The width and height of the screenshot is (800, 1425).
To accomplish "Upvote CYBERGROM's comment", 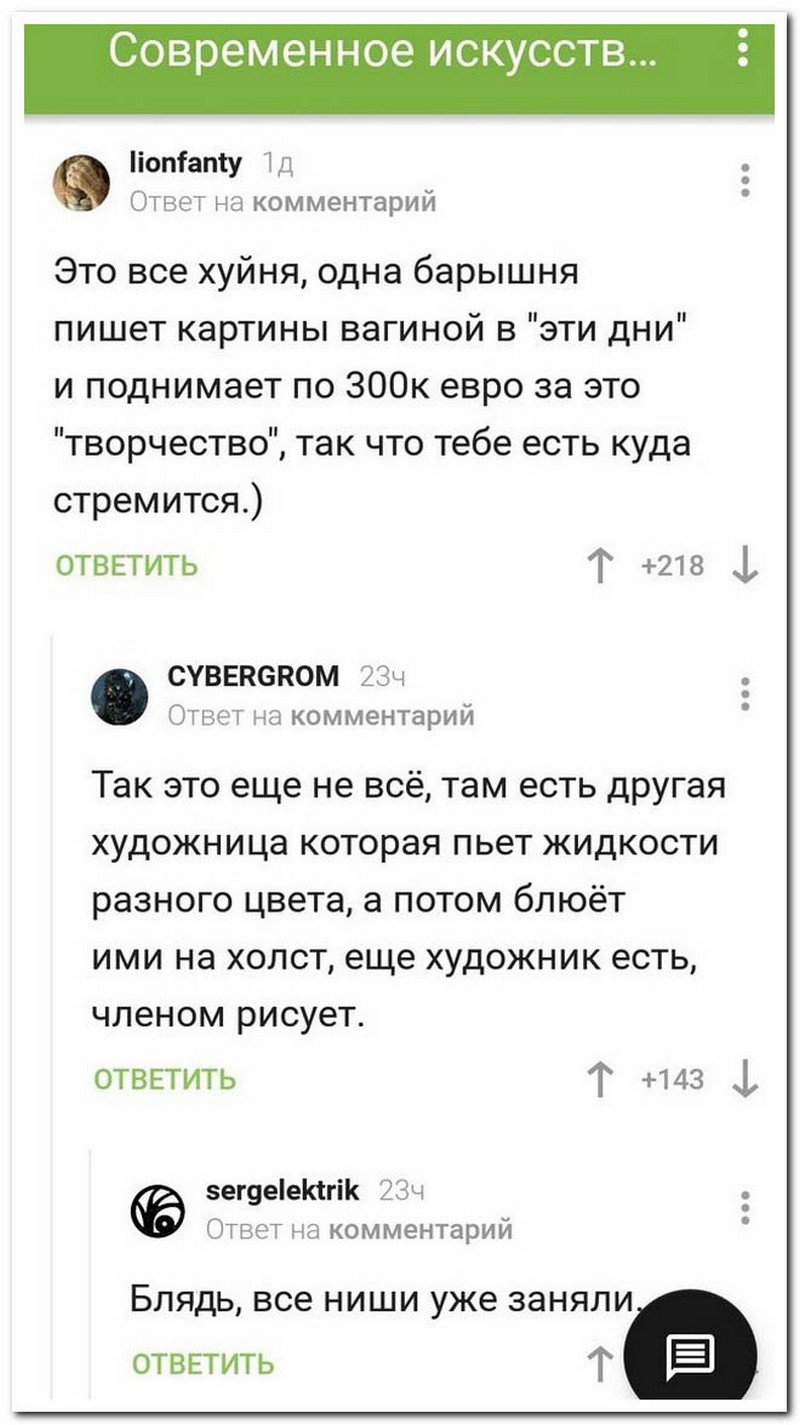I will tap(601, 1079).
